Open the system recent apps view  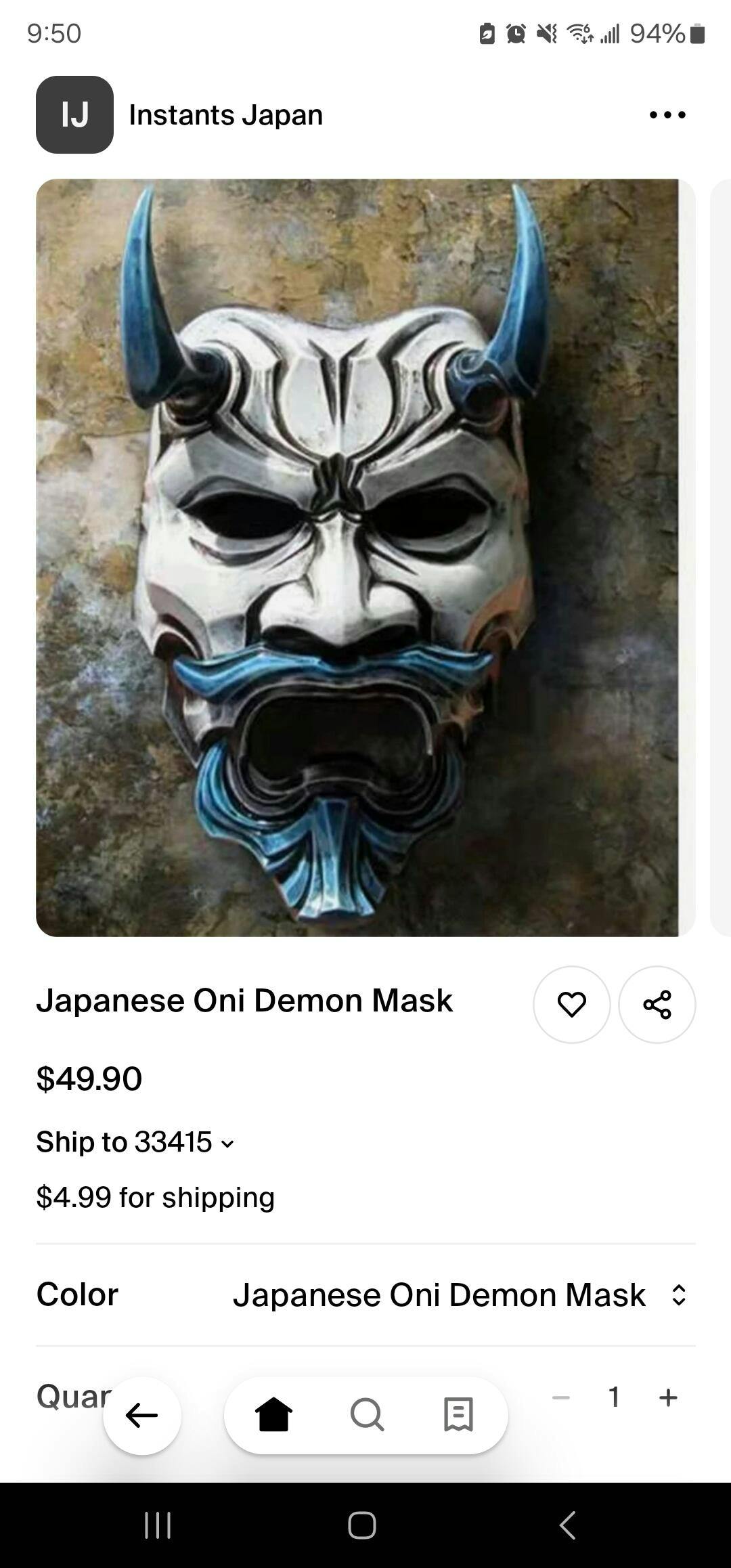pos(158,1525)
